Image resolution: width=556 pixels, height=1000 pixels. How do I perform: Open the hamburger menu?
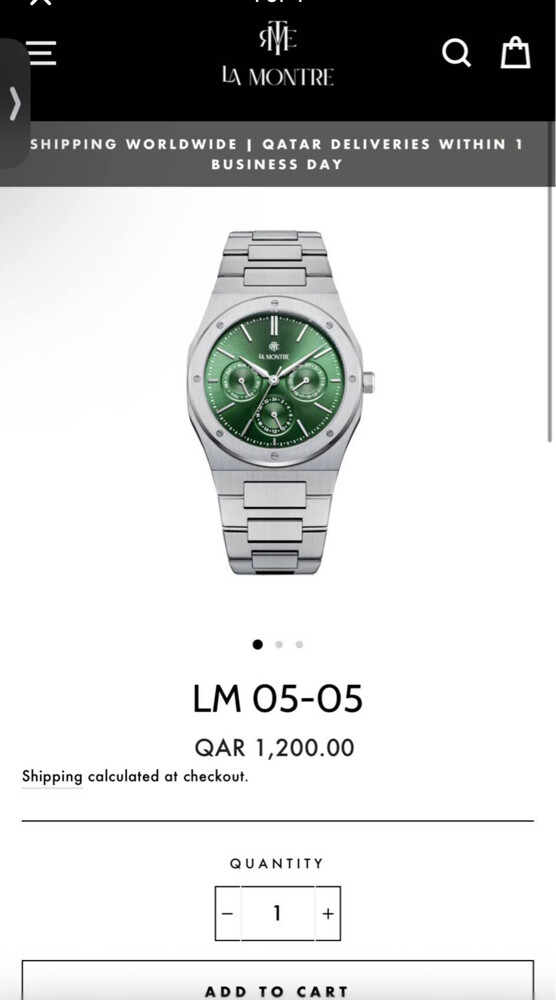coord(41,53)
